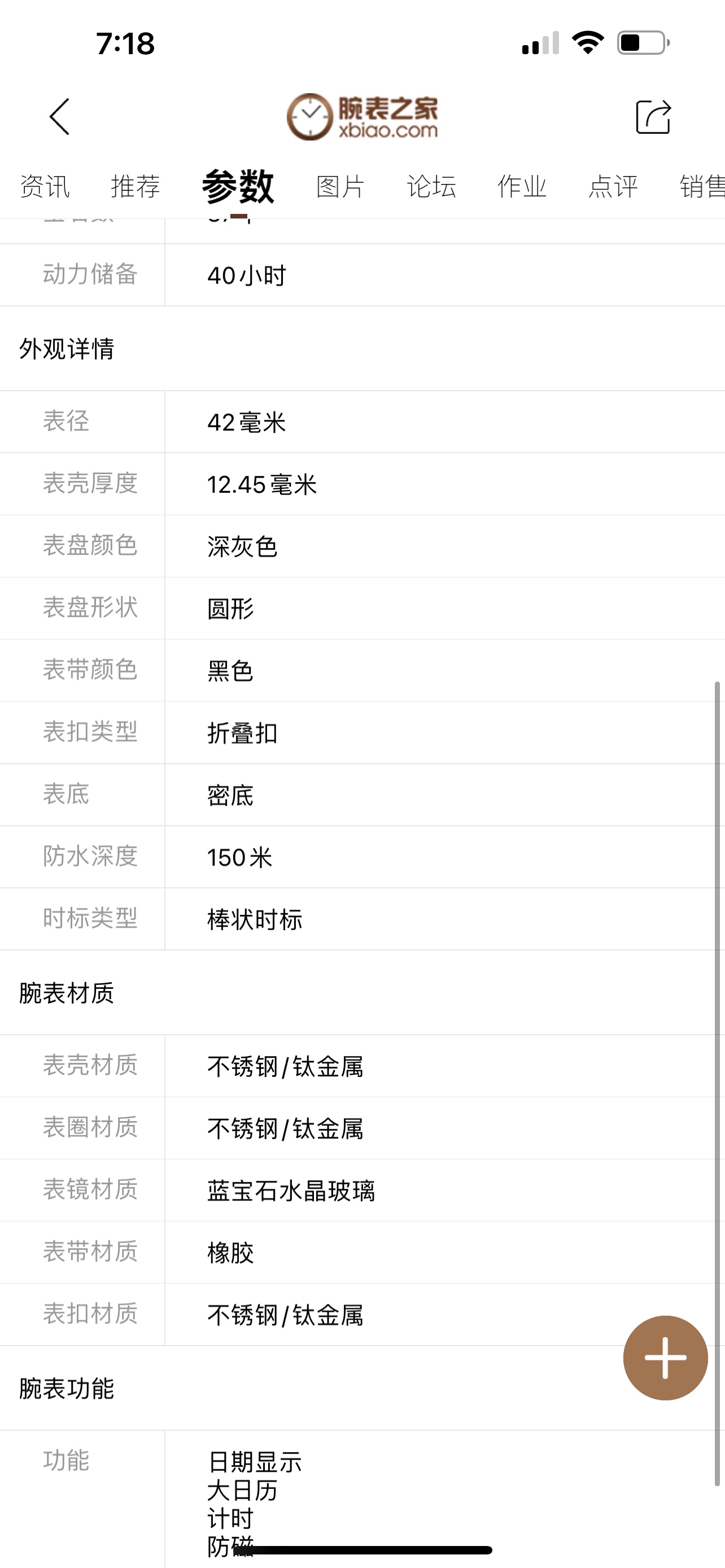The image size is (725, 1568).
Task: Switch to the 论坛 tab
Action: click(431, 186)
